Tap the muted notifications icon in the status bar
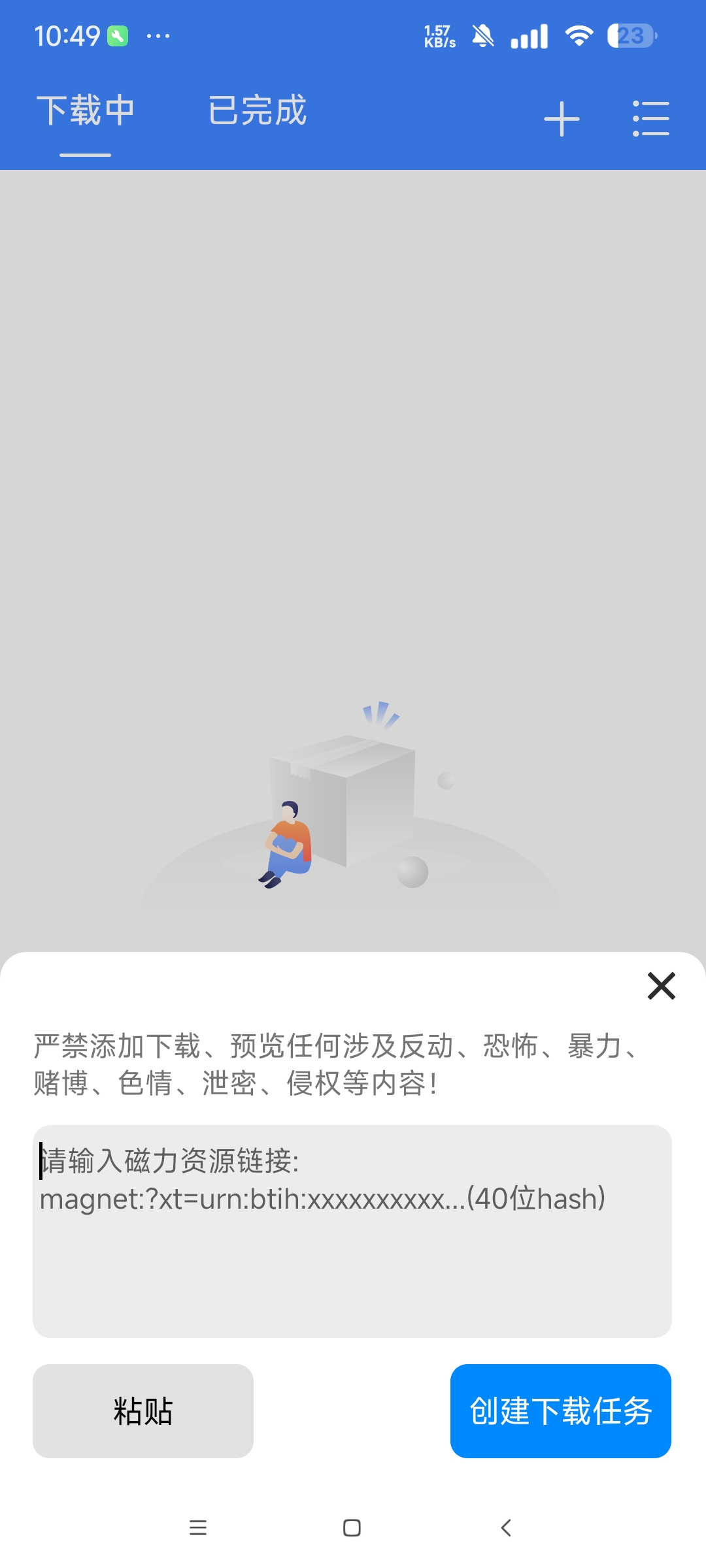The image size is (706, 1568). pyautogui.click(x=483, y=36)
